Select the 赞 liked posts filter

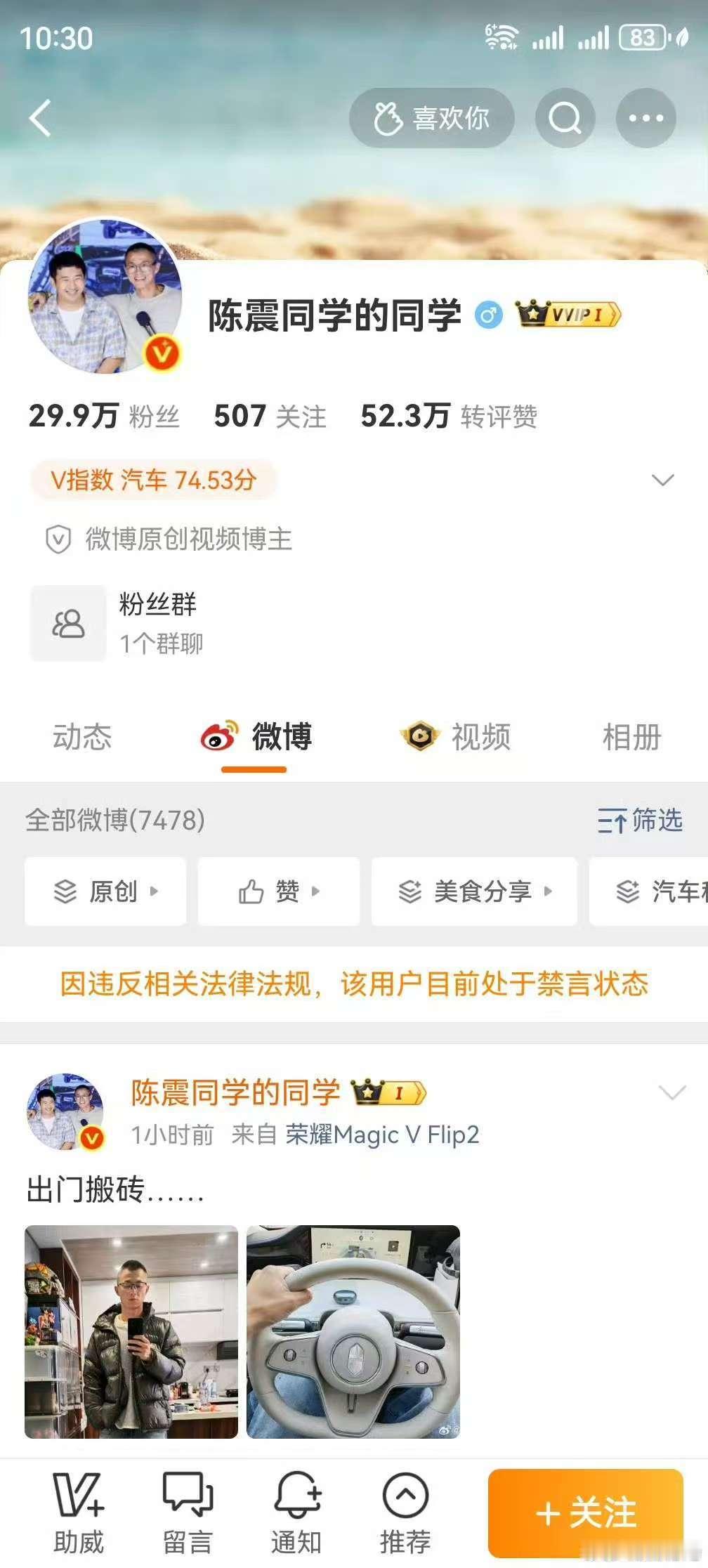(278, 891)
